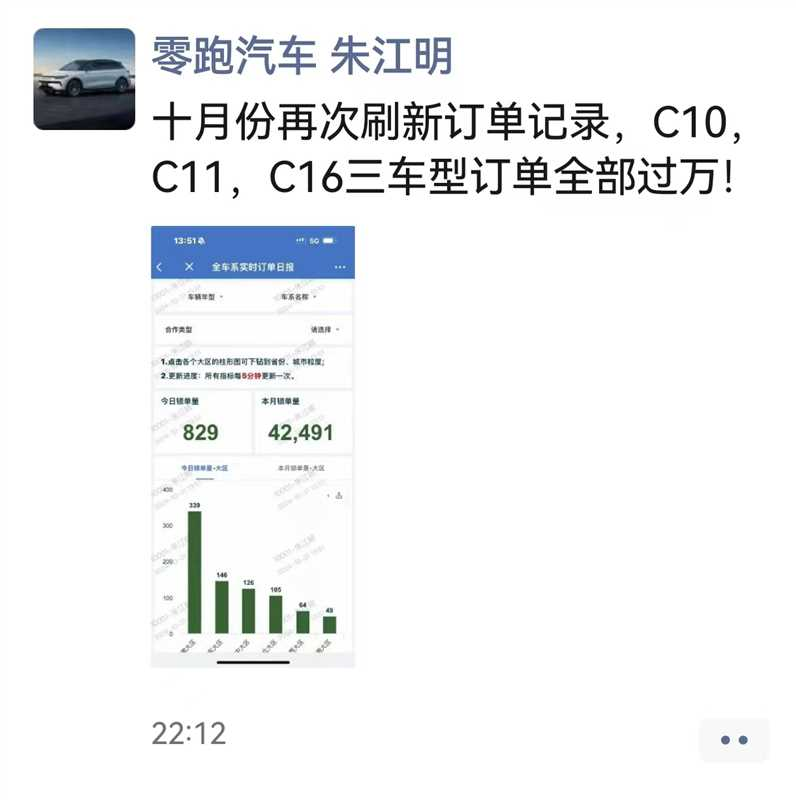Open 零跑汽车 朱江明's profile avatar

point(84,79)
